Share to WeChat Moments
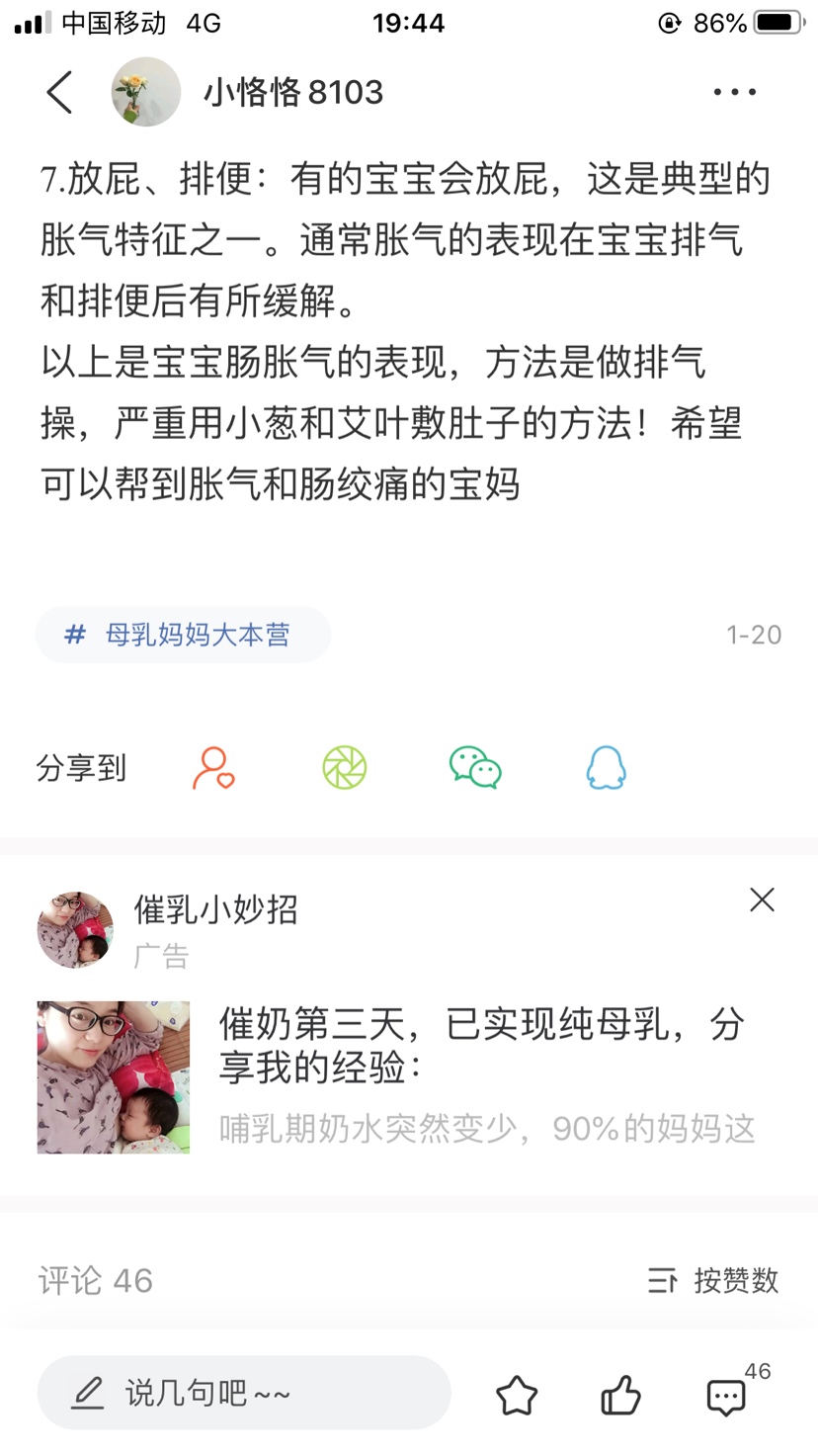Viewport: 818px width, 1456px height. (x=345, y=768)
